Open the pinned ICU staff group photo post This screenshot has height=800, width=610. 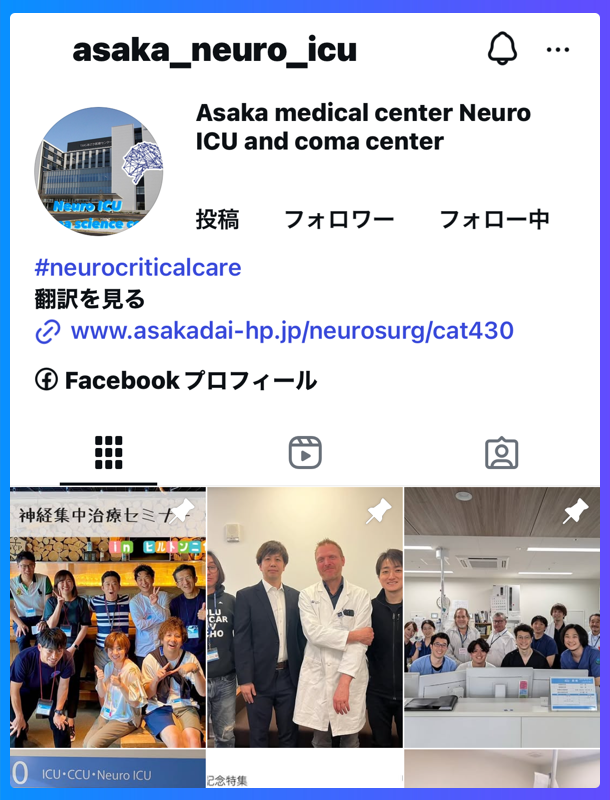point(502,617)
